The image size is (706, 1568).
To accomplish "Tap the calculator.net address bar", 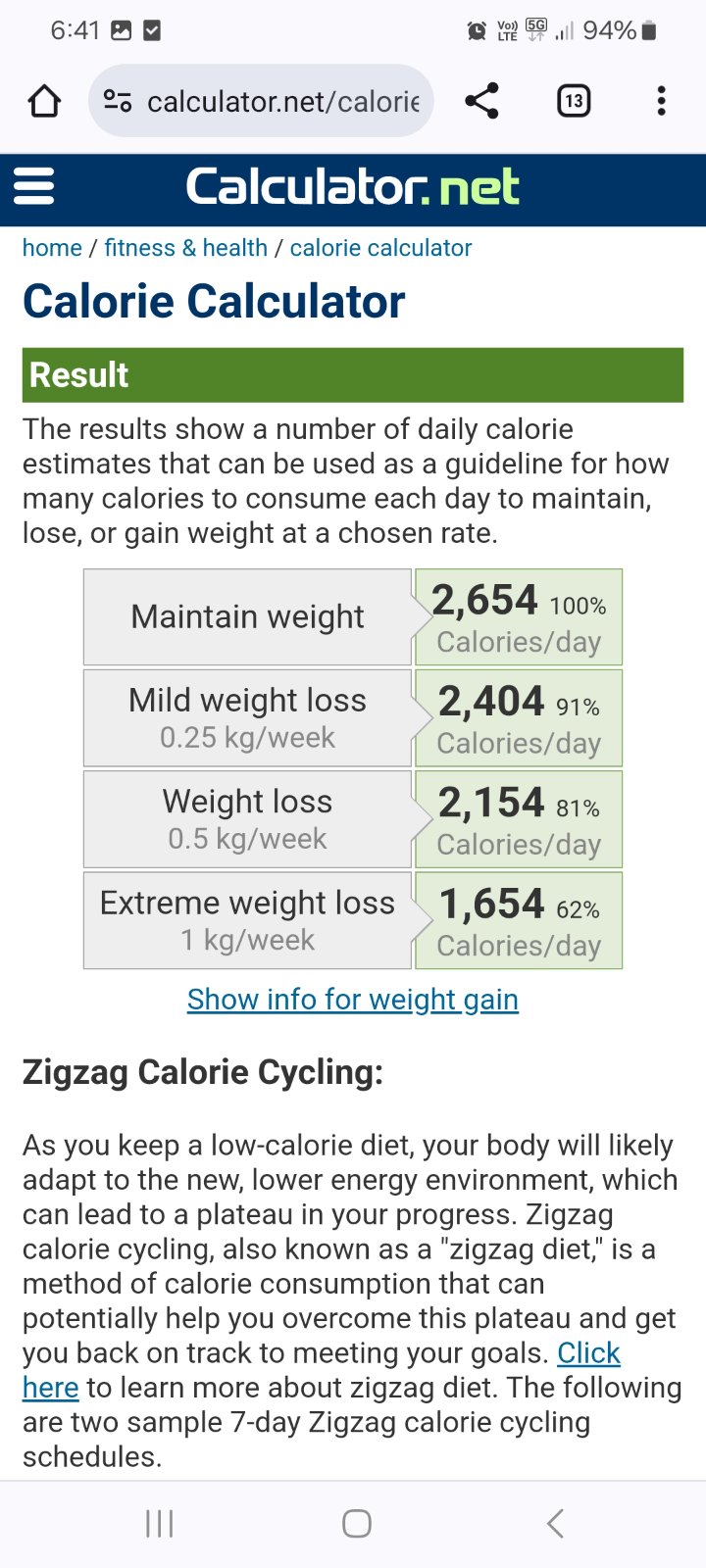I will (x=282, y=101).
